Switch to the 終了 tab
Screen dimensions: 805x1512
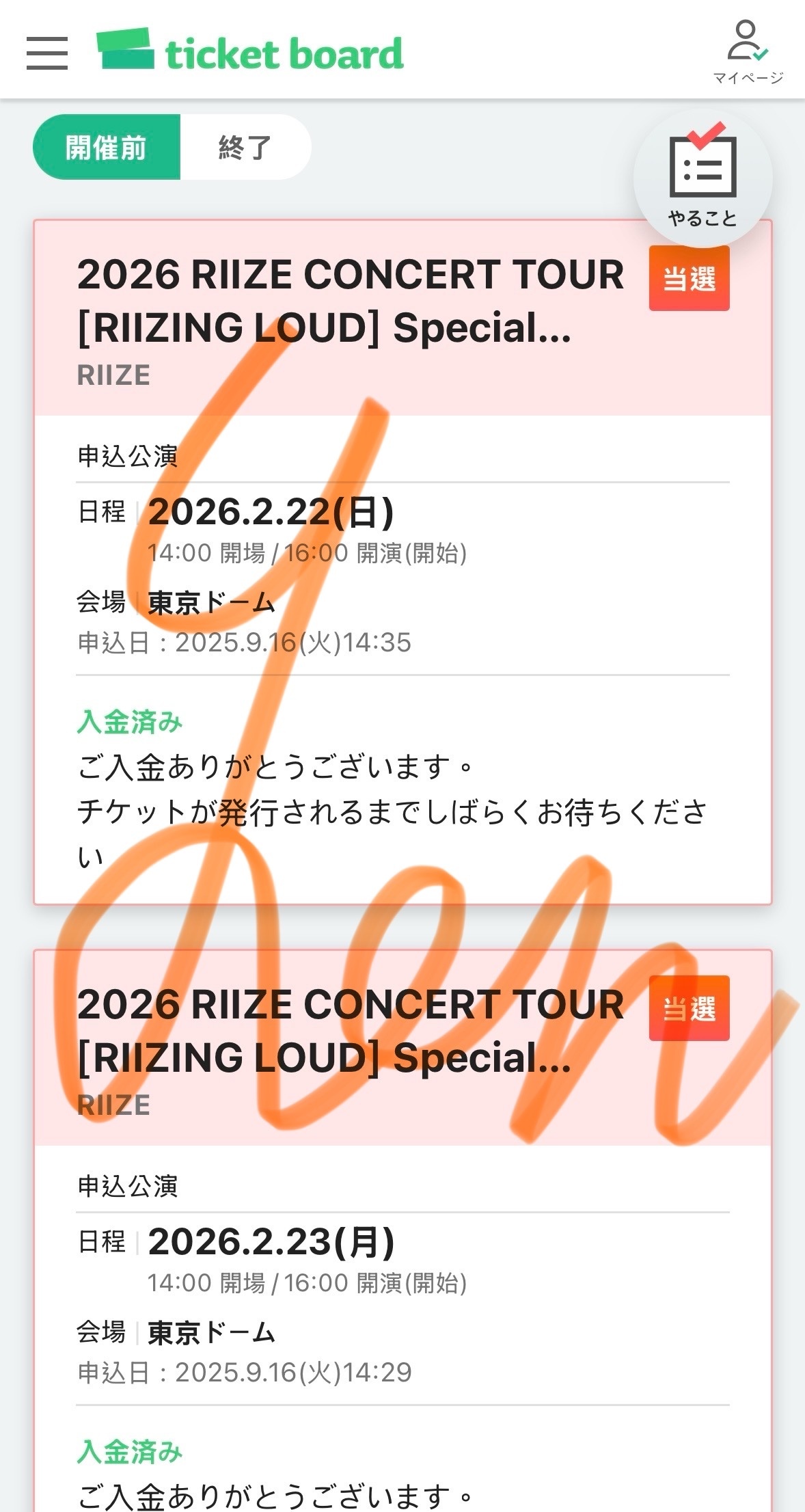tap(245, 147)
